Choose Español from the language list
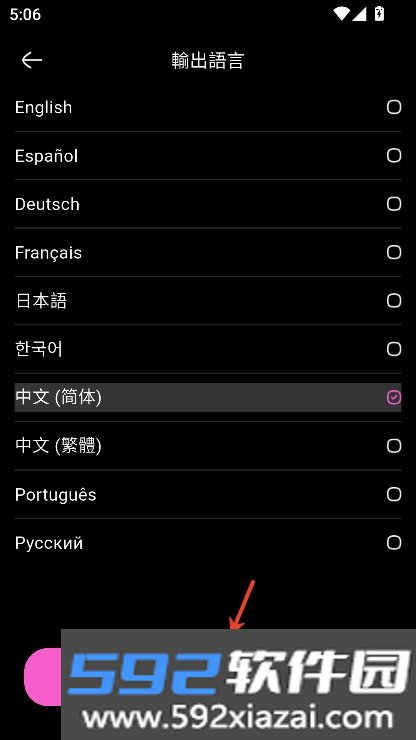 [x=208, y=156]
